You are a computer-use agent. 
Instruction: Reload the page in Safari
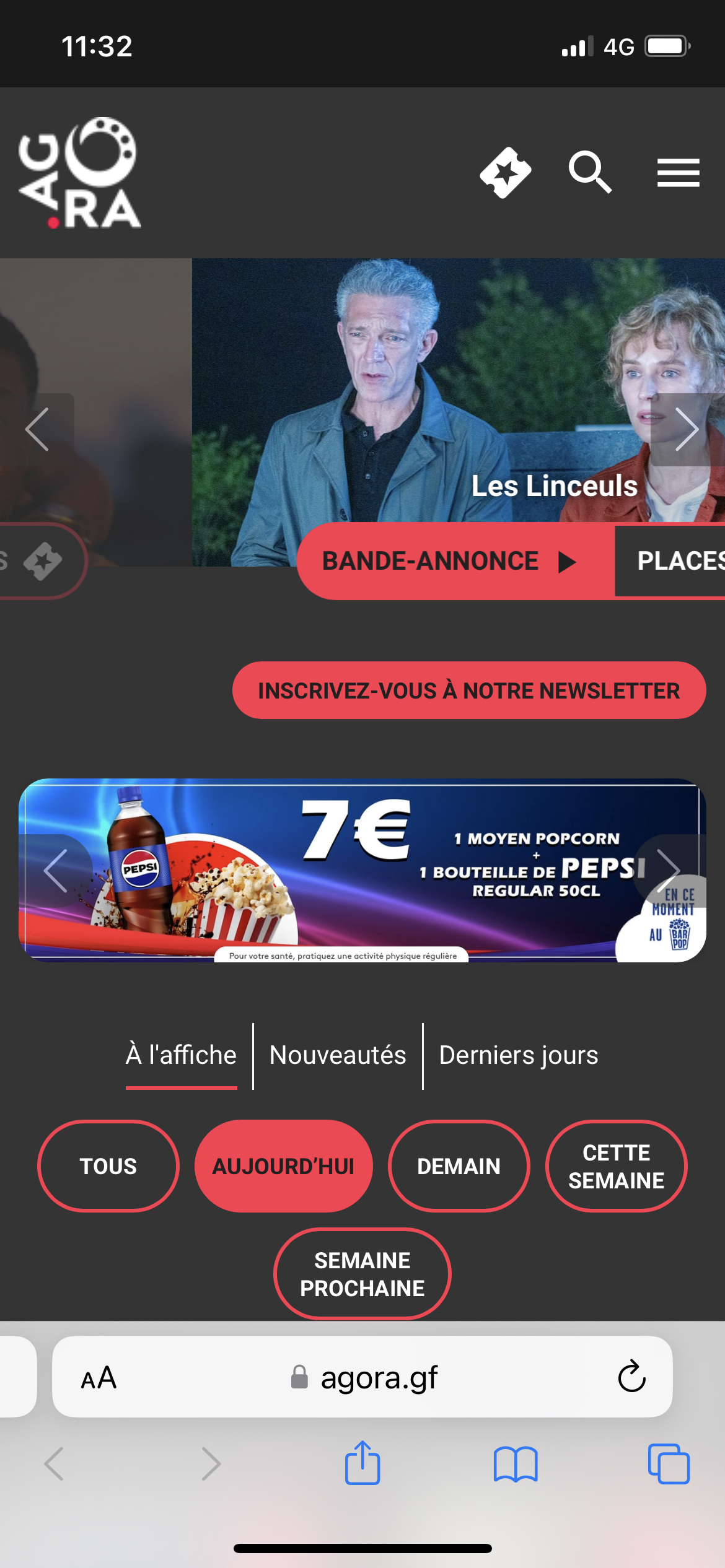(631, 1376)
